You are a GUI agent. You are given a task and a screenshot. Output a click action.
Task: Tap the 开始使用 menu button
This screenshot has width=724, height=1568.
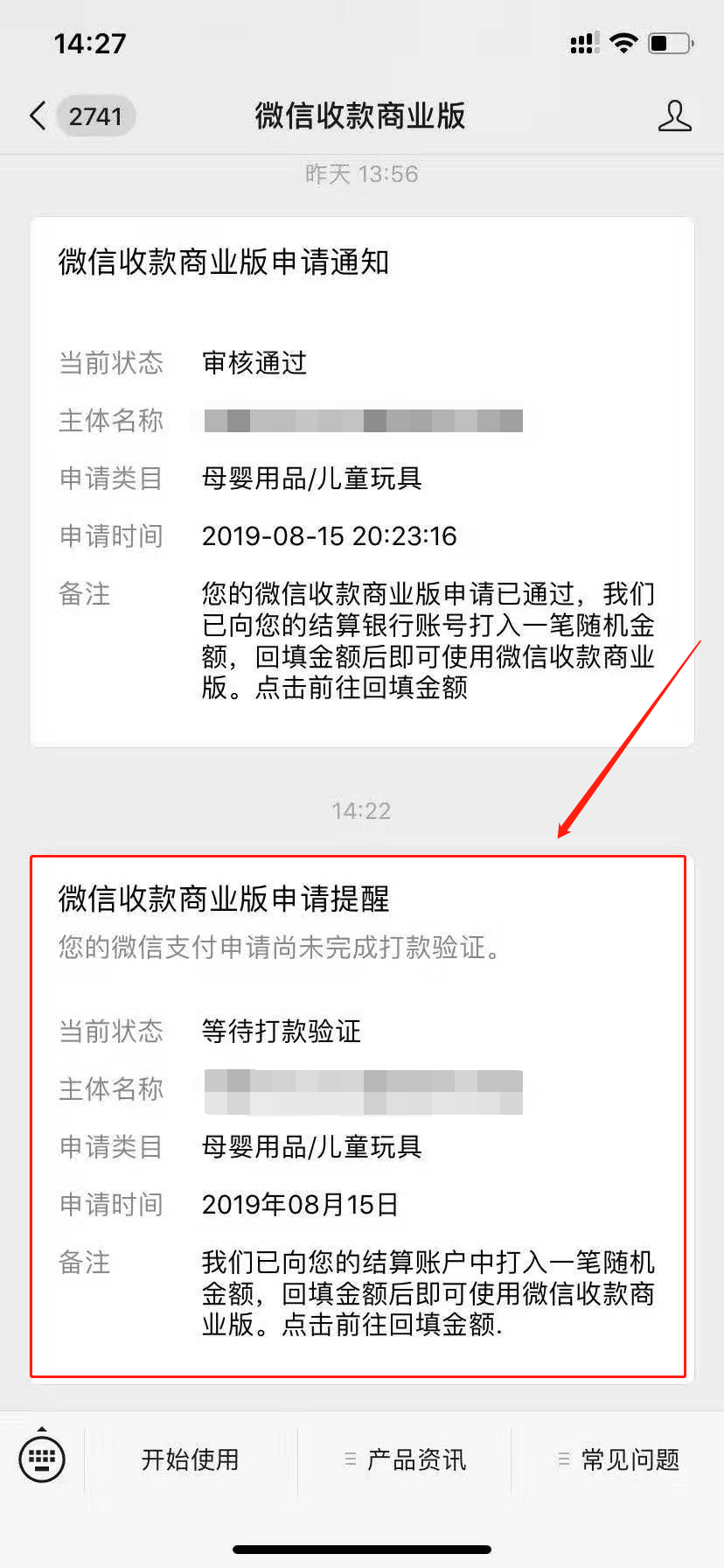191,1459
